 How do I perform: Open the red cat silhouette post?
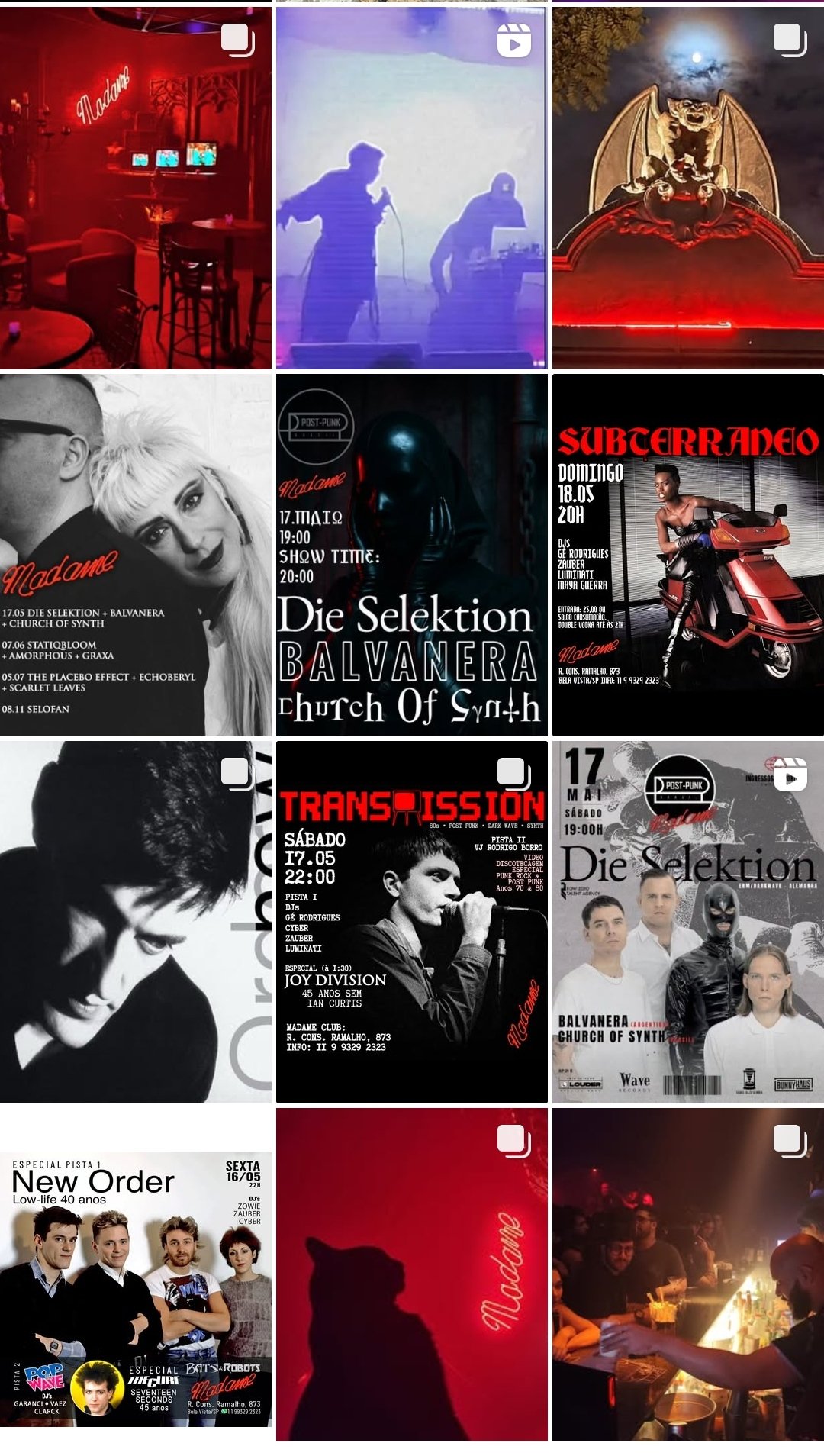(x=411, y=1274)
